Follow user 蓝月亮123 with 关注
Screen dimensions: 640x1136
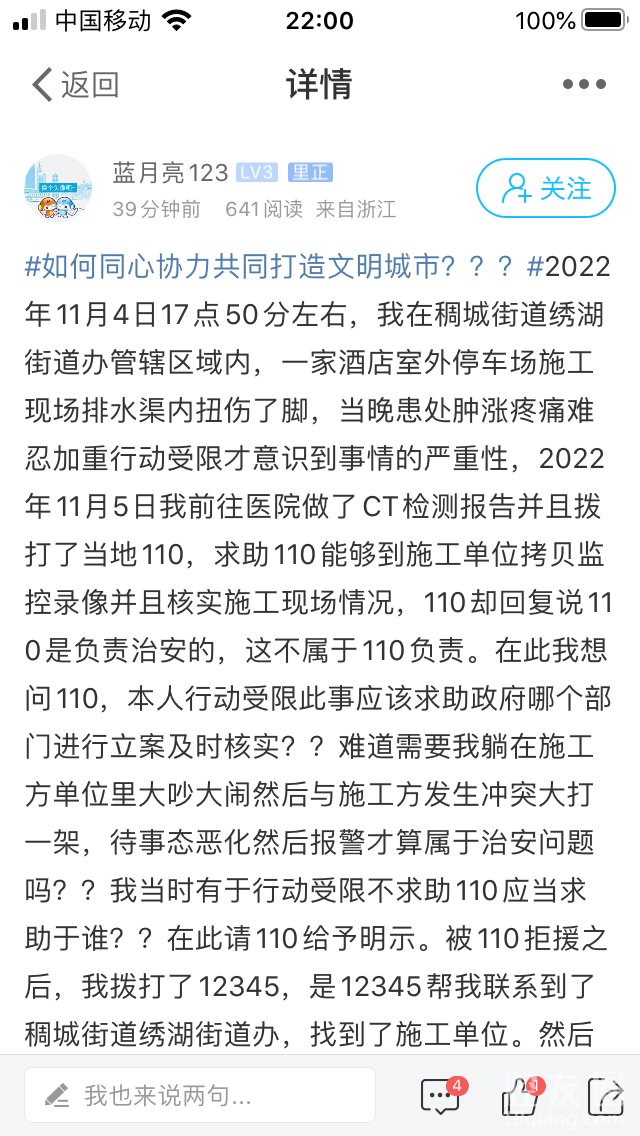point(546,188)
